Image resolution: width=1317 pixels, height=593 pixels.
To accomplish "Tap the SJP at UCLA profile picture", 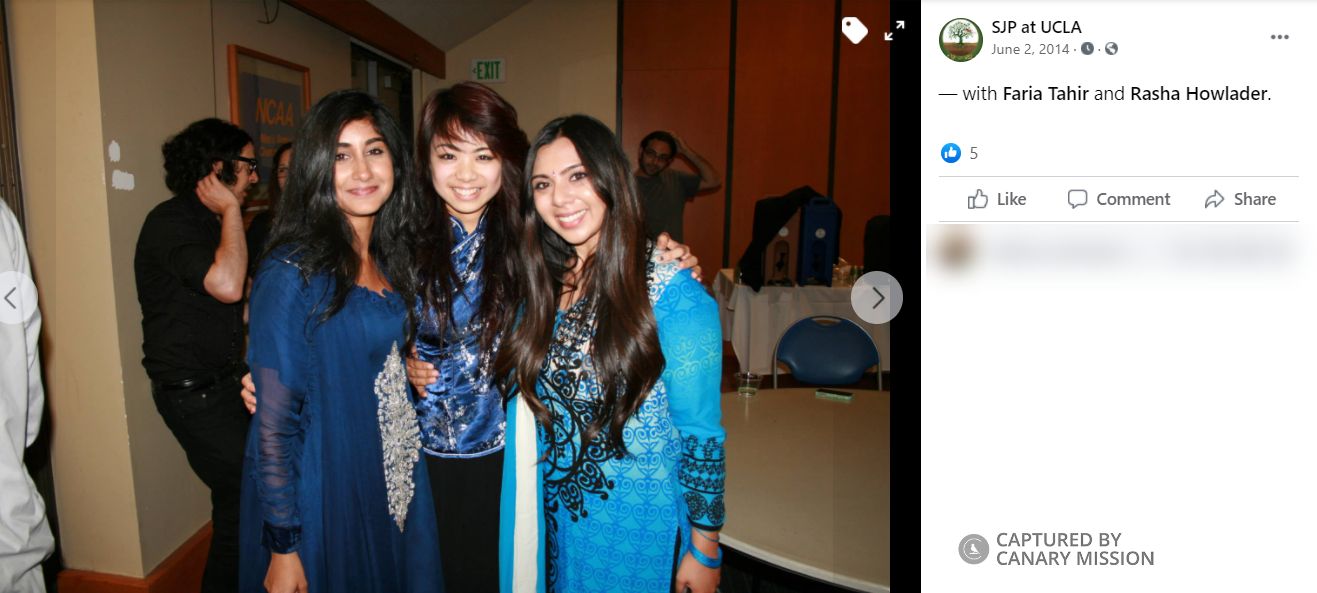I will coord(960,39).
